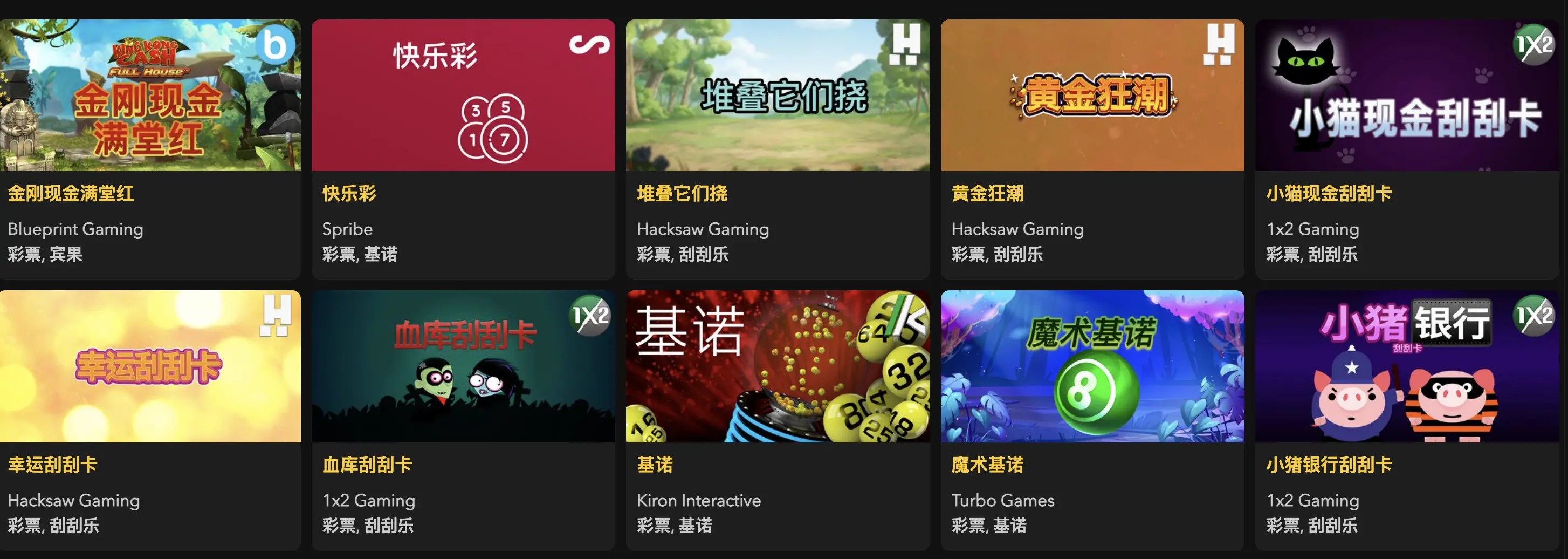Select the 小猪银行刮刮卡 game
The image size is (1568, 559).
coord(1407,366)
